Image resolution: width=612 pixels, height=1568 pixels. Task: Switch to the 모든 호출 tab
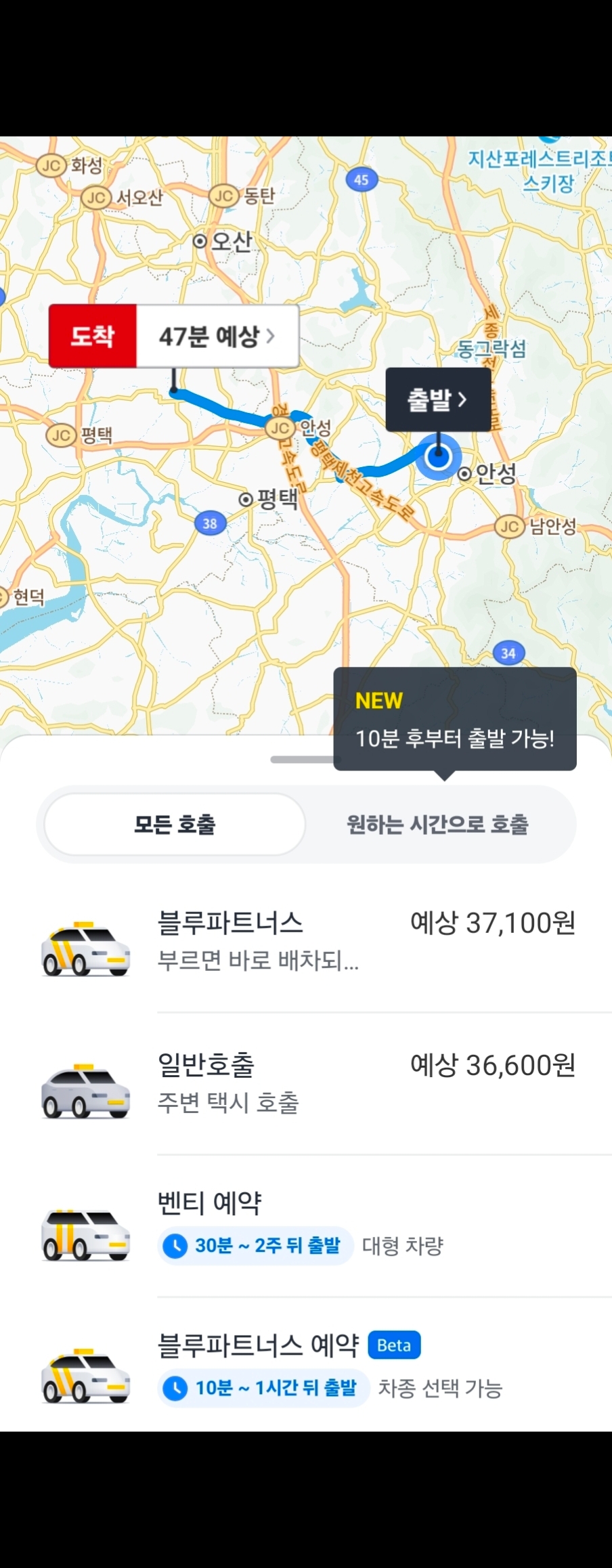pos(175,825)
